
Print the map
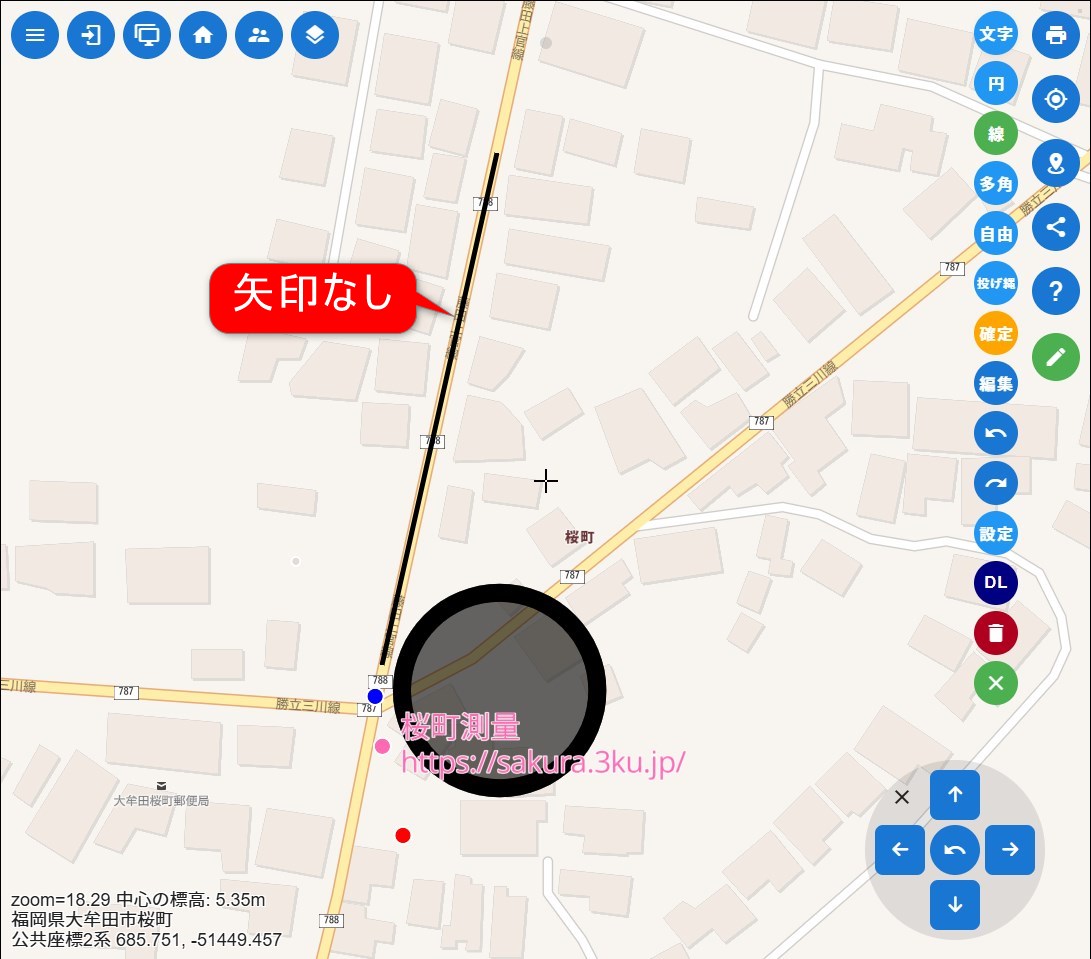[x=1055, y=35]
